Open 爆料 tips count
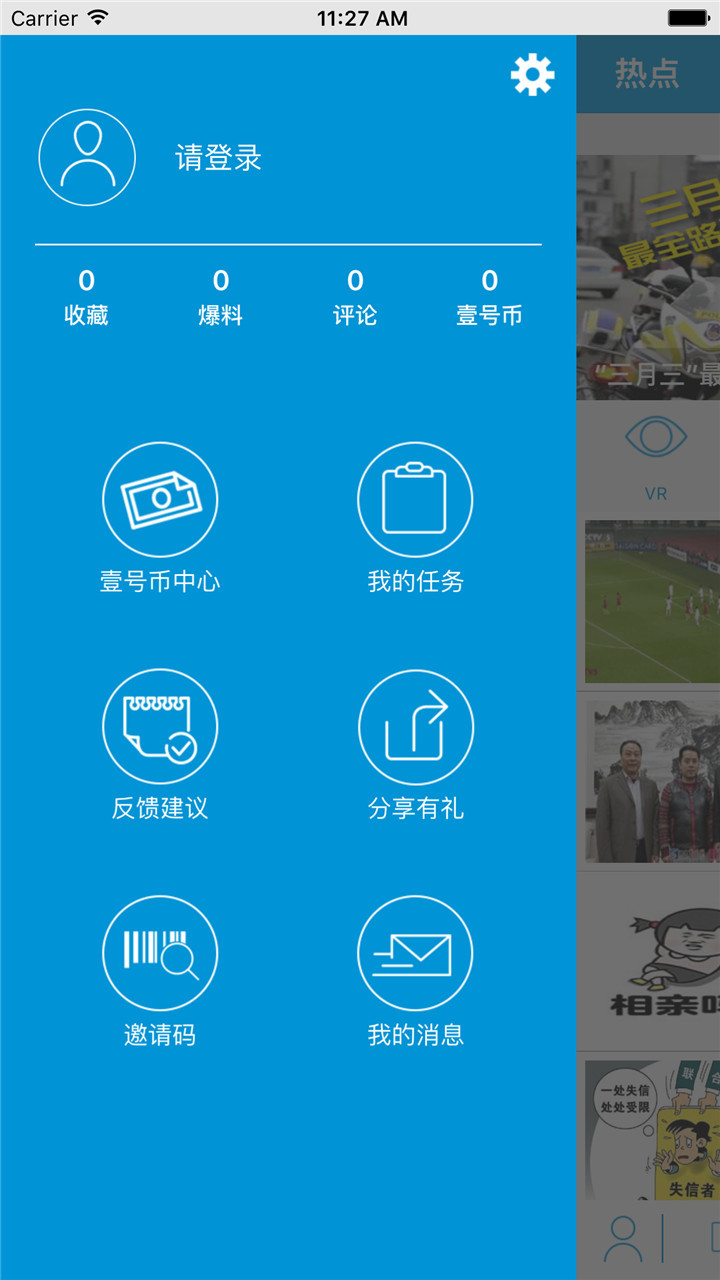 tap(221, 298)
